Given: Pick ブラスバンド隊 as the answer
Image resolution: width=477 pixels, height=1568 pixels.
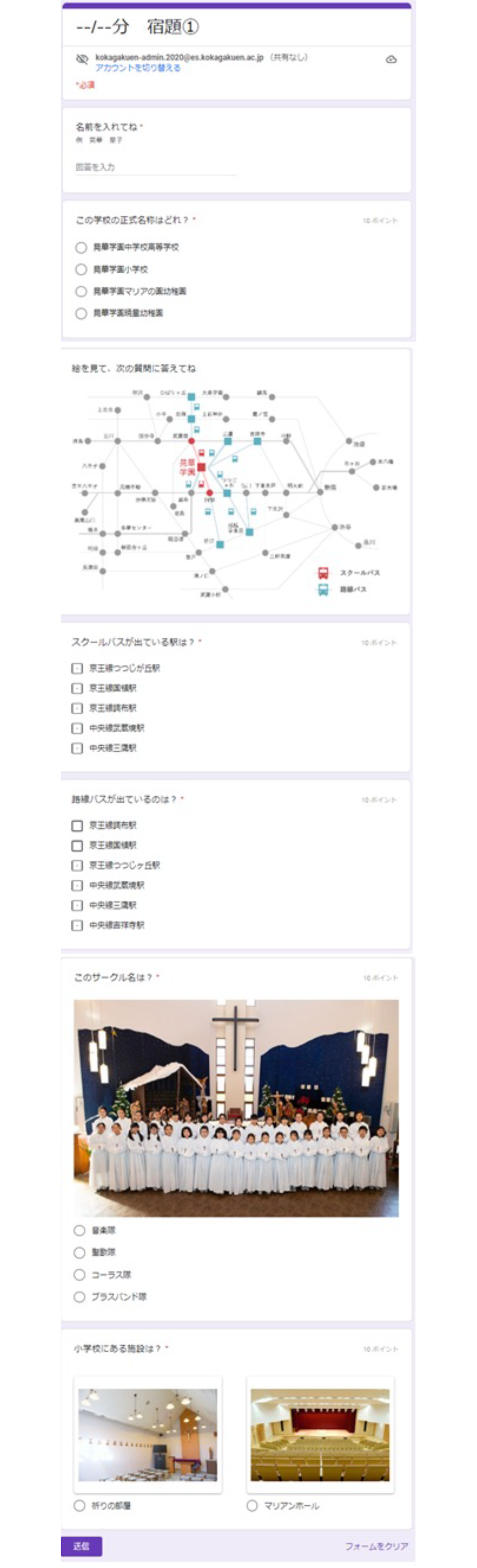Looking at the screenshot, I should point(79,1296).
